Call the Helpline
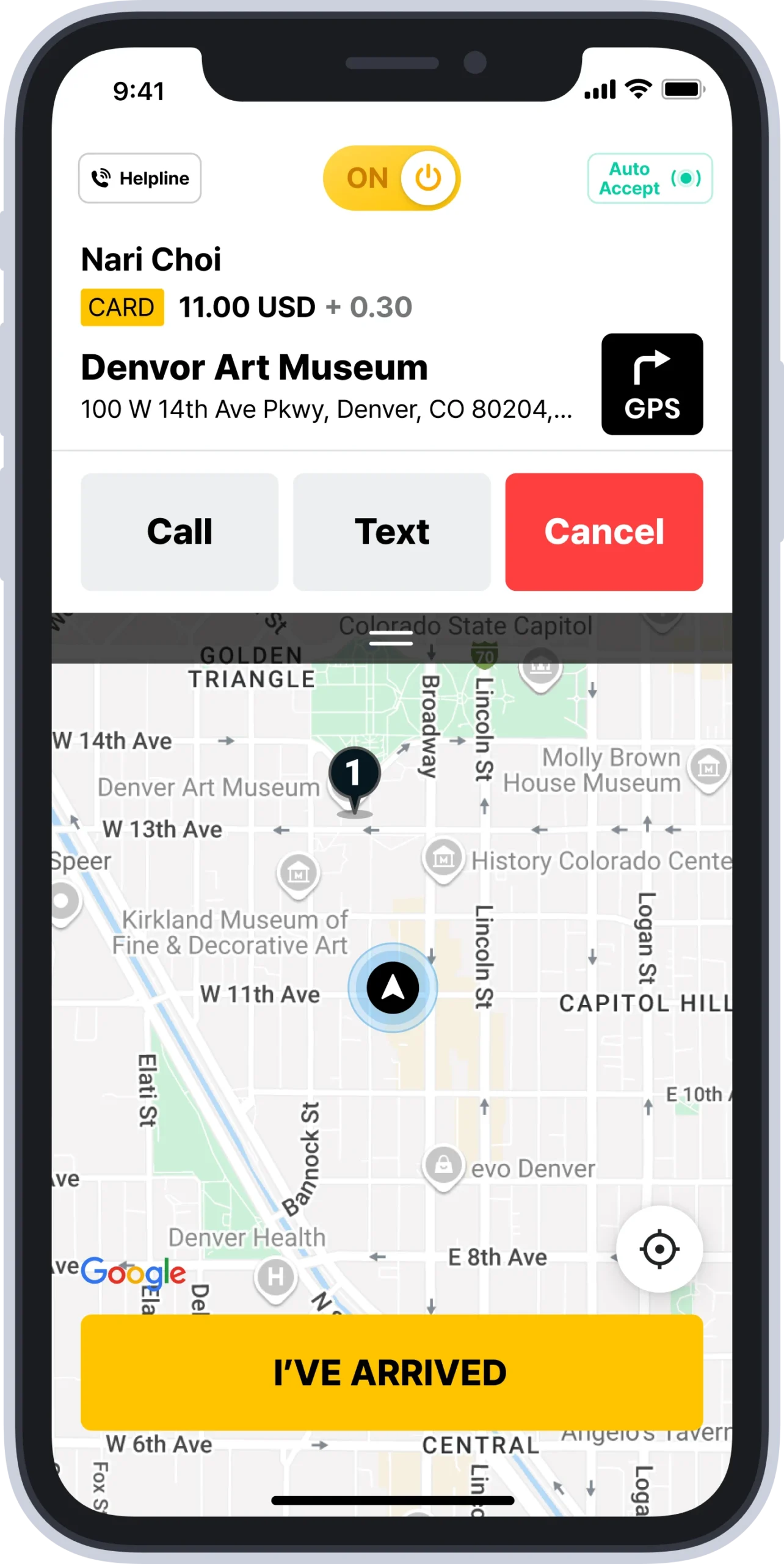Screen dimensions: 784x1564 140,178
